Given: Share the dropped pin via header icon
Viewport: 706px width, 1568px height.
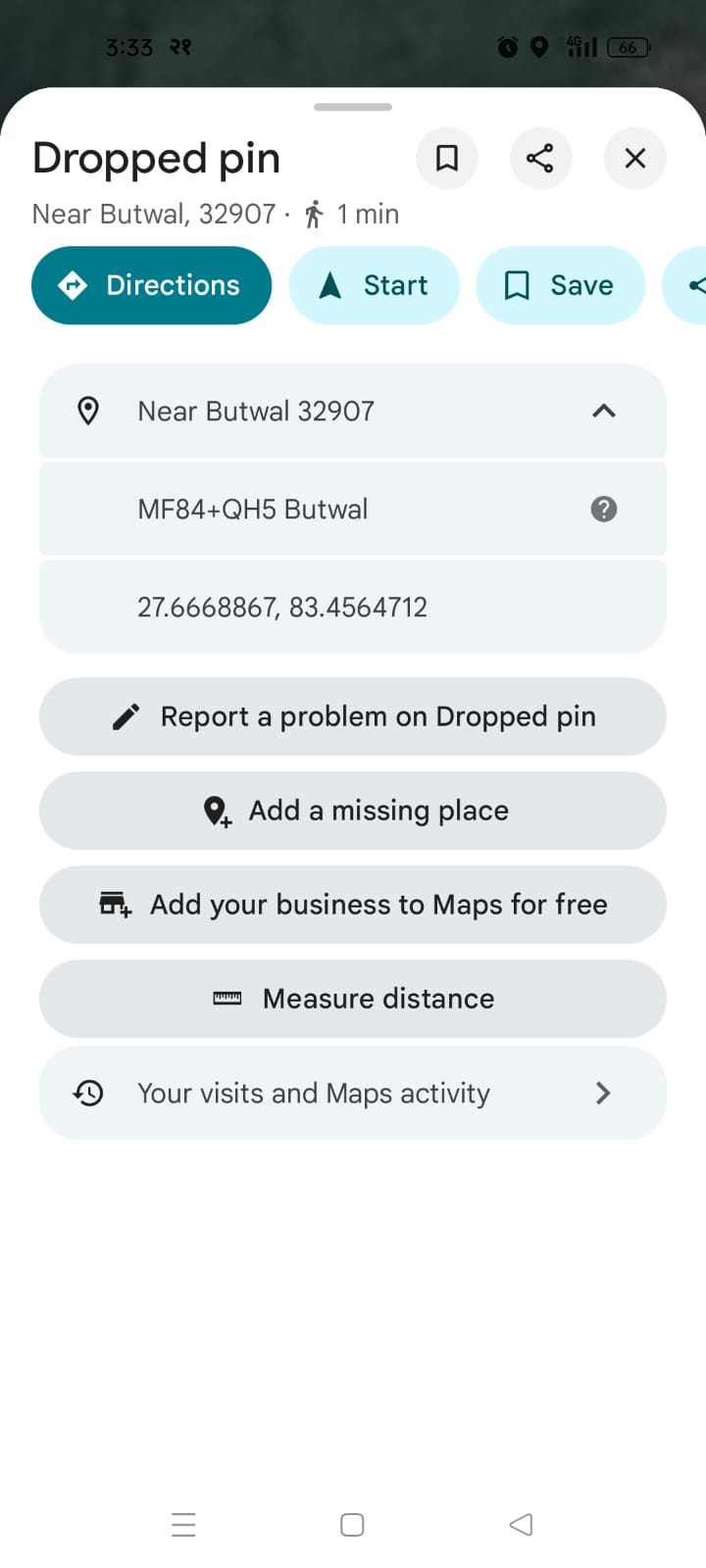Looking at the screenshot, I should click(x=540, y=158).
